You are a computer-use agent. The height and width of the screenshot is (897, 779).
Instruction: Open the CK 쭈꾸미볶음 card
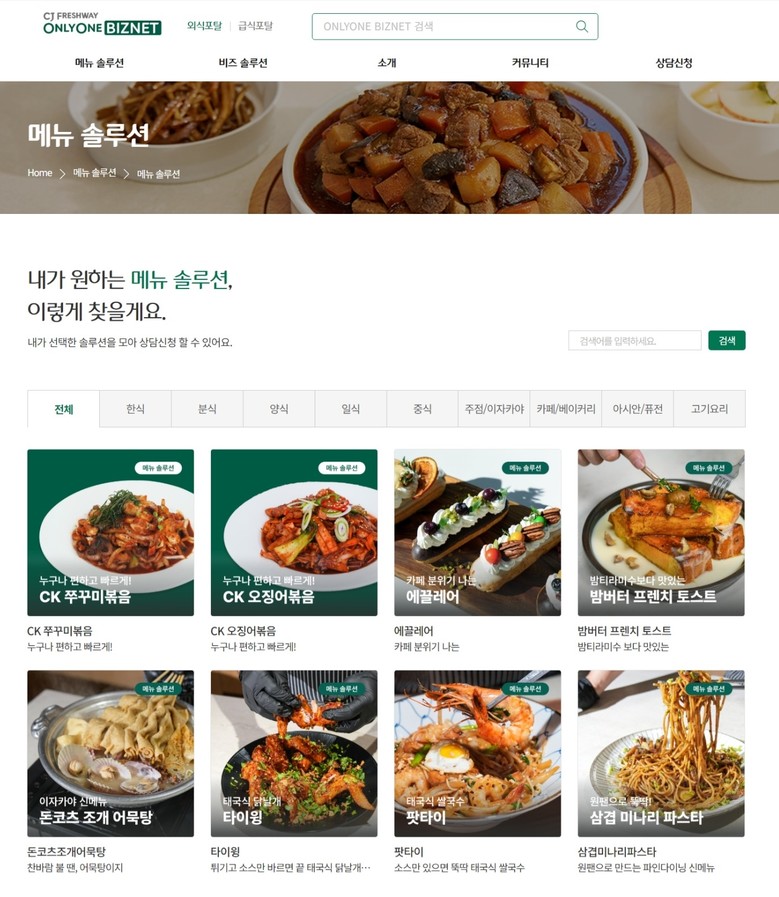coord(110,533)
